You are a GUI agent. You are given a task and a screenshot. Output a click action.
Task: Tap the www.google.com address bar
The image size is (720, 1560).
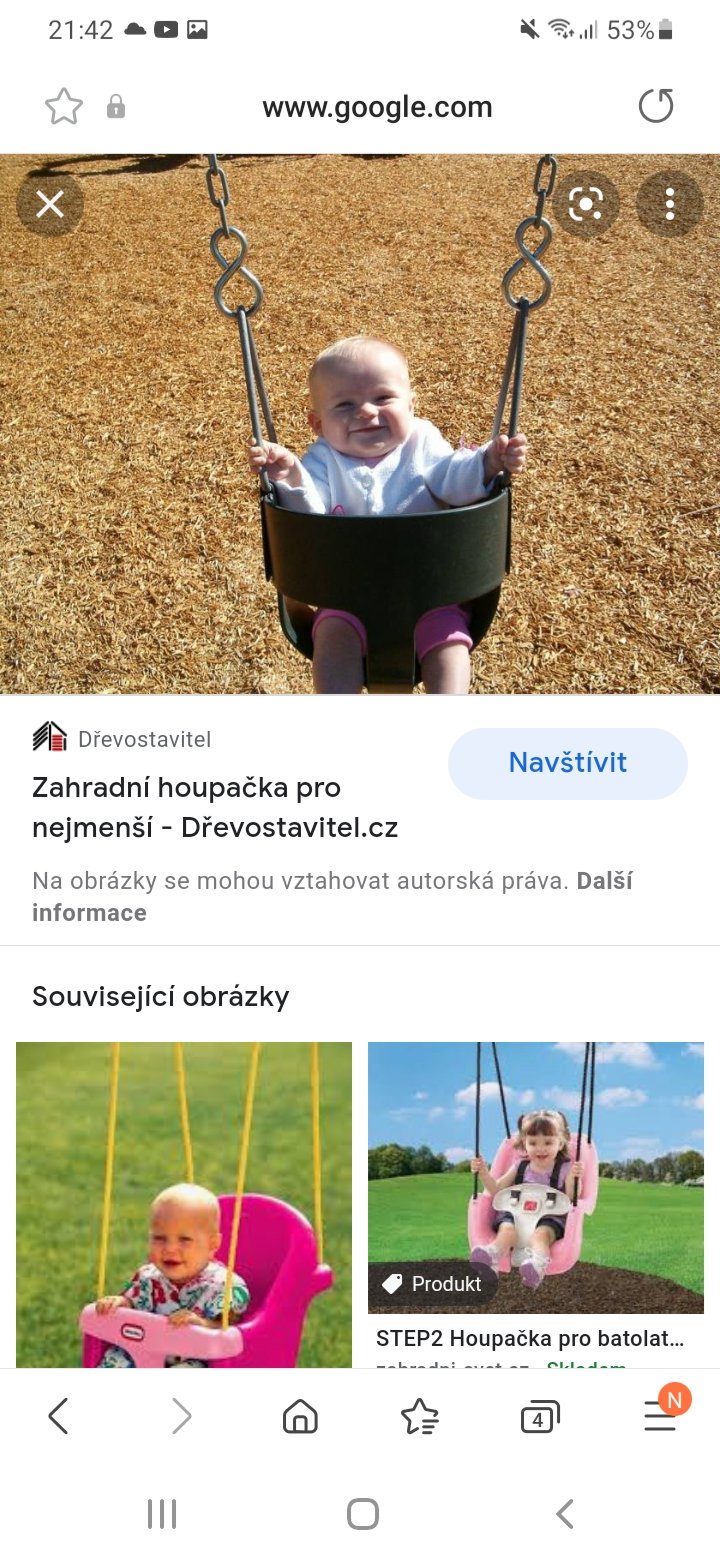(x=377, y=107)
